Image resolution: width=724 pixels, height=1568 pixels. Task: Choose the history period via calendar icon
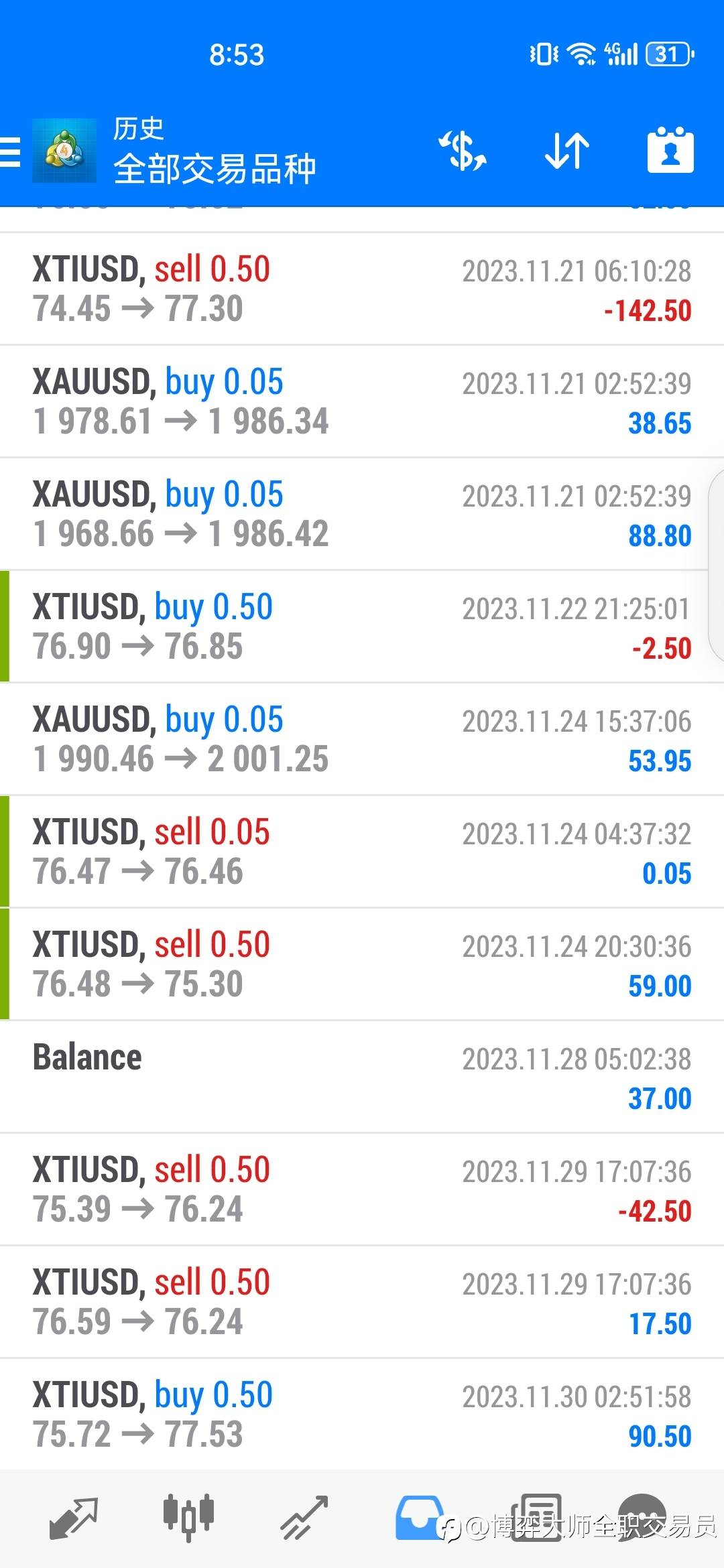pyautogui.click(x=670, y=151)
